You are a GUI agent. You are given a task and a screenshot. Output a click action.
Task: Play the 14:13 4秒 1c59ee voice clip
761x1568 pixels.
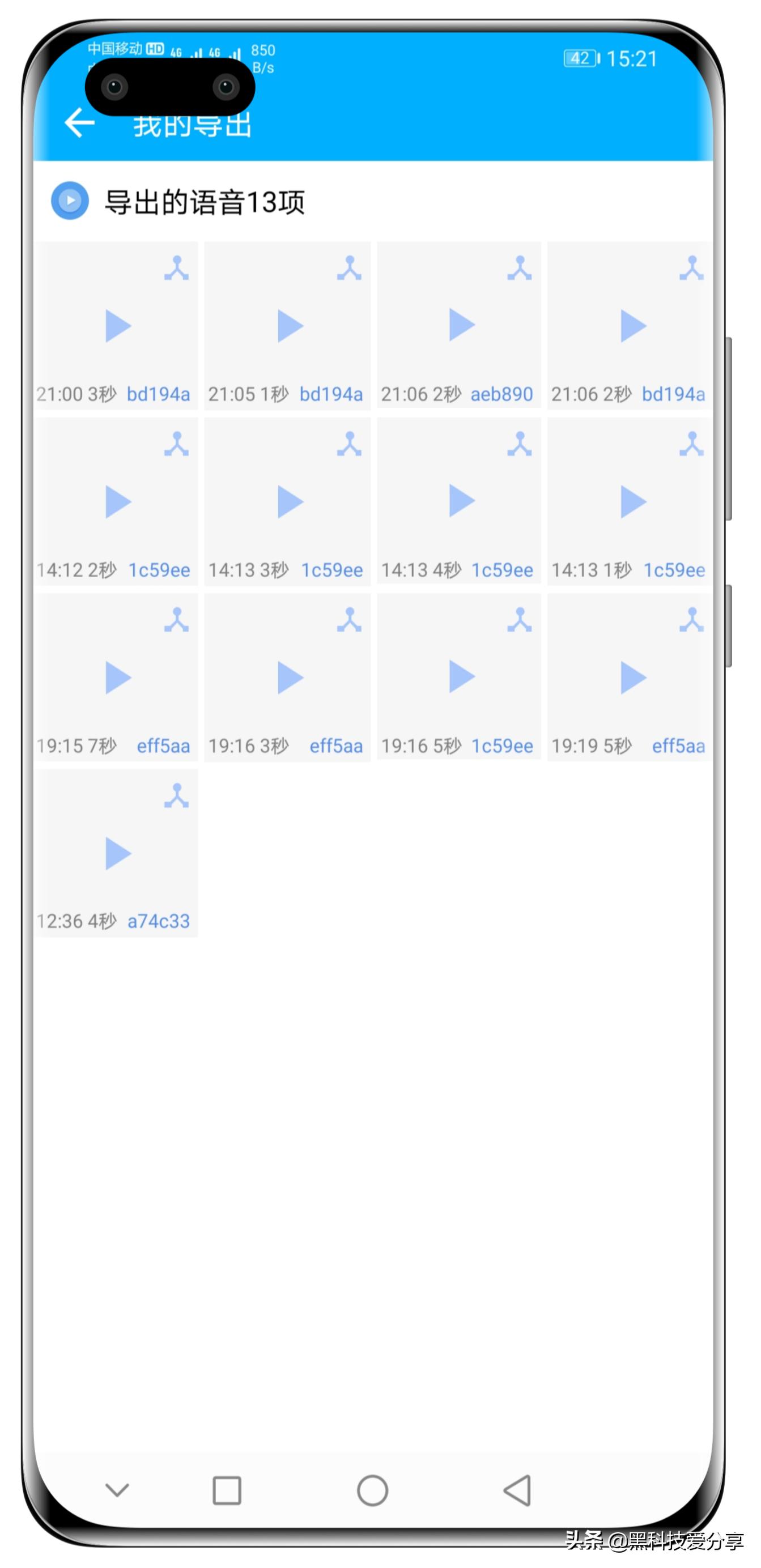click(461, 500)
